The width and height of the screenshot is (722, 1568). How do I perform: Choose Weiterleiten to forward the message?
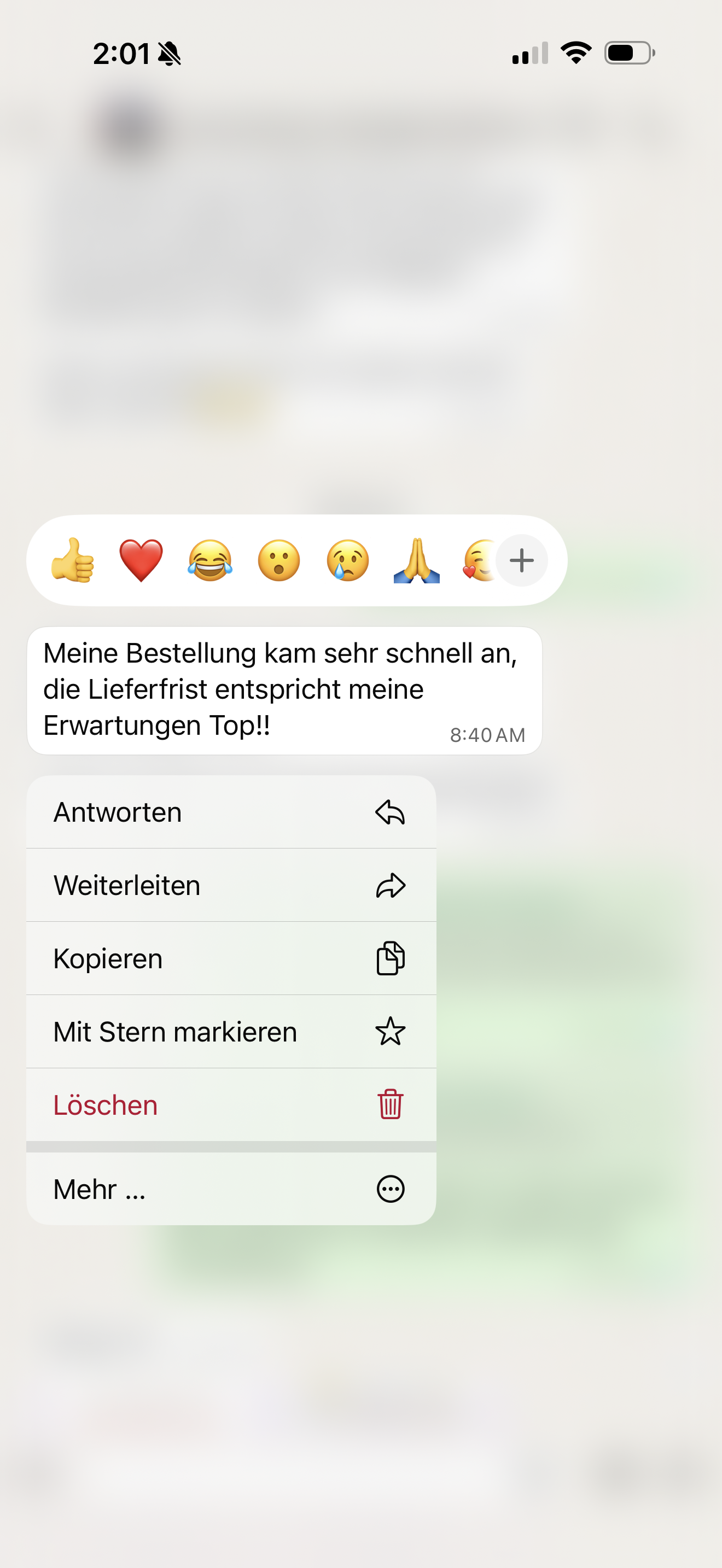(x=231, y=885)
